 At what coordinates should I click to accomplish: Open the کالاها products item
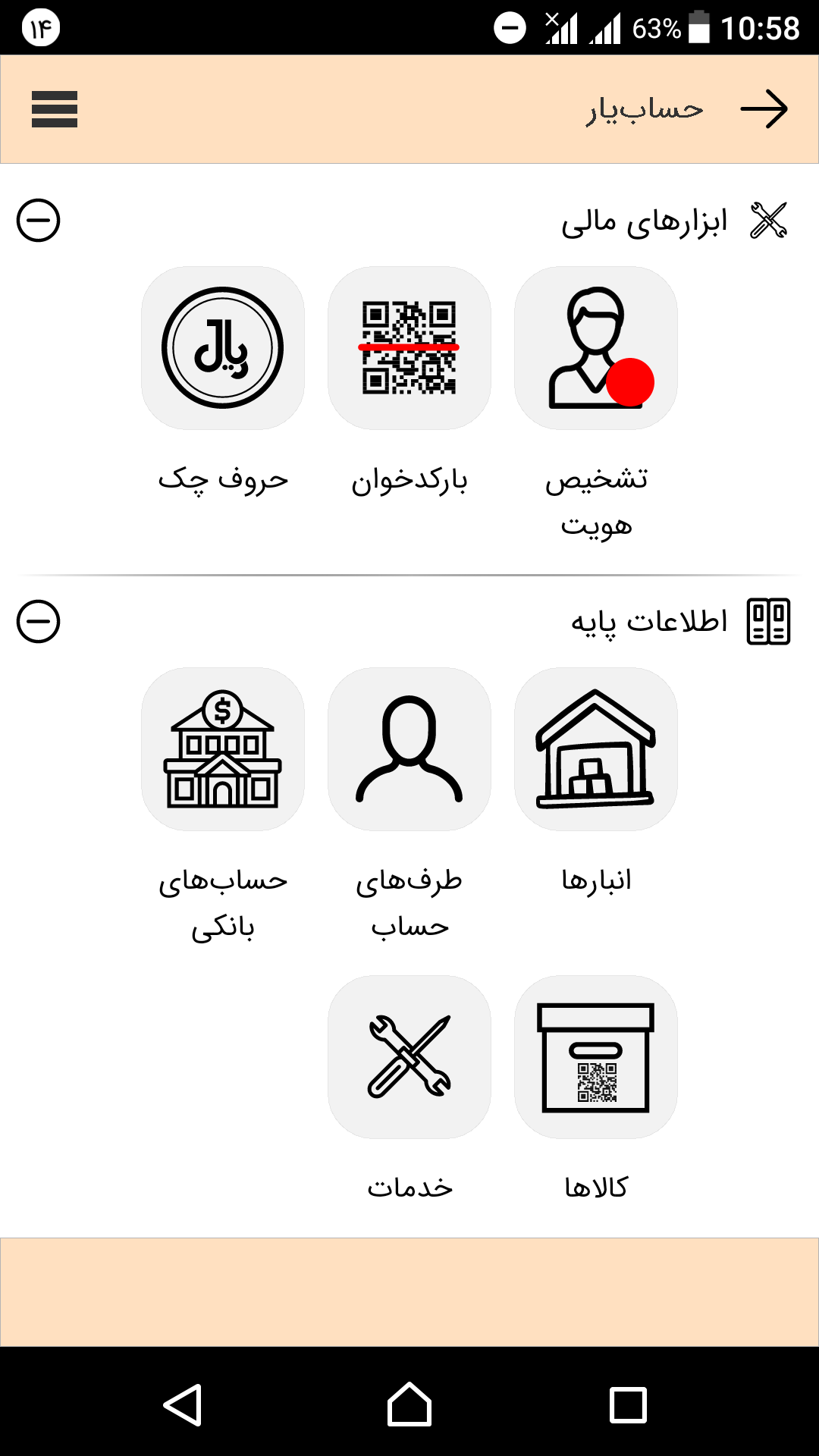coord(596,1057)
